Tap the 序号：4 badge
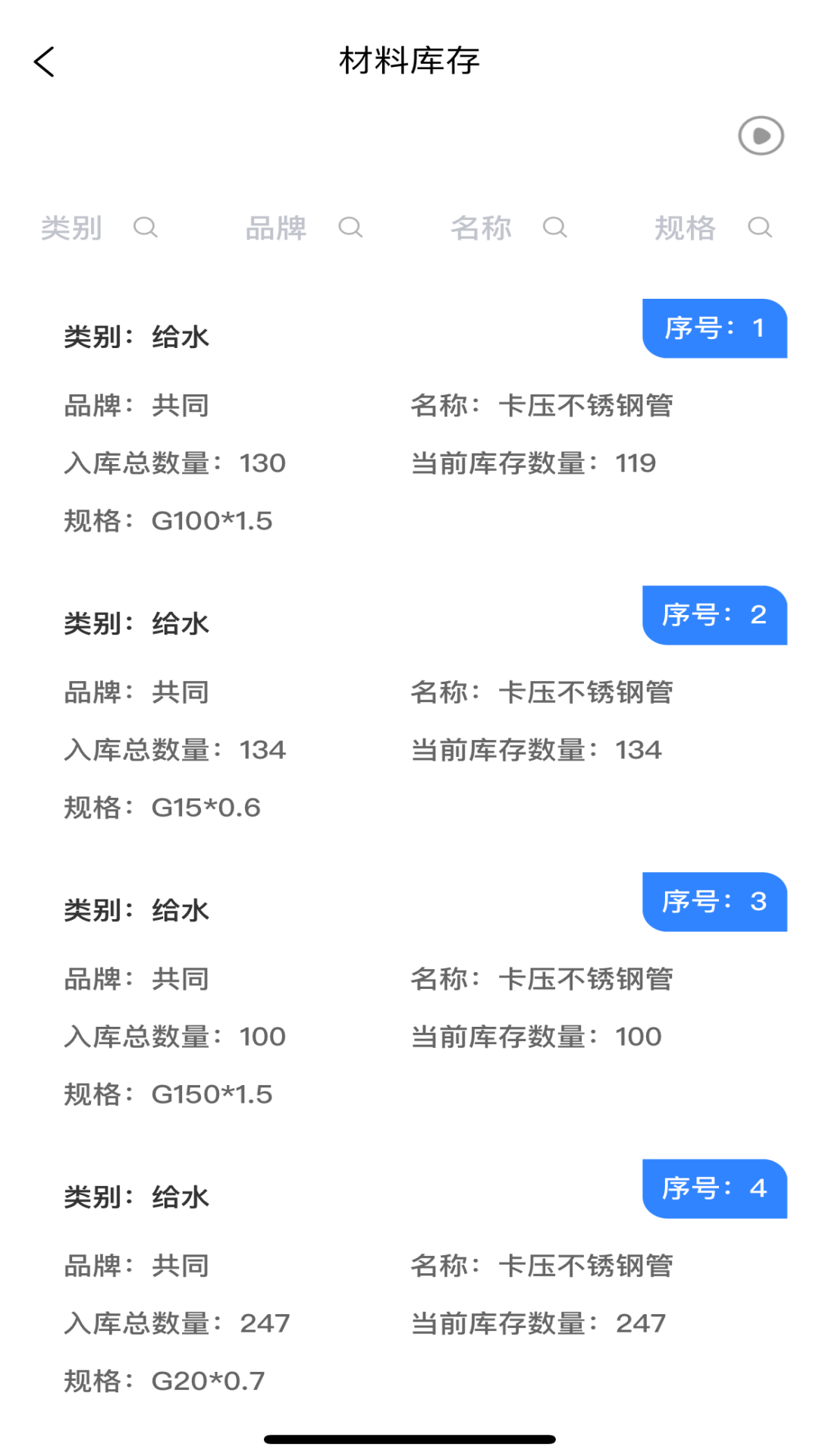Screen dimensions: 819x1456 pos(714,1188)
